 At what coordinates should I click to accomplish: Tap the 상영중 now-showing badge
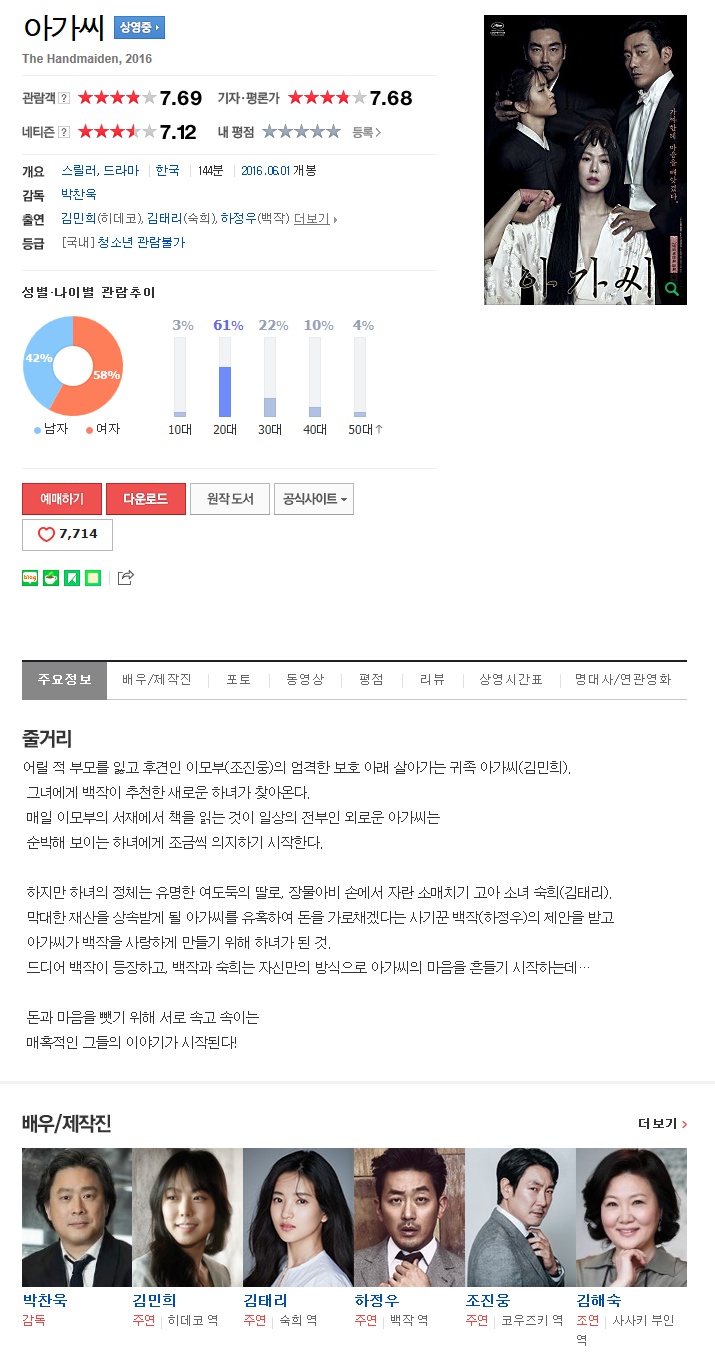139,28
